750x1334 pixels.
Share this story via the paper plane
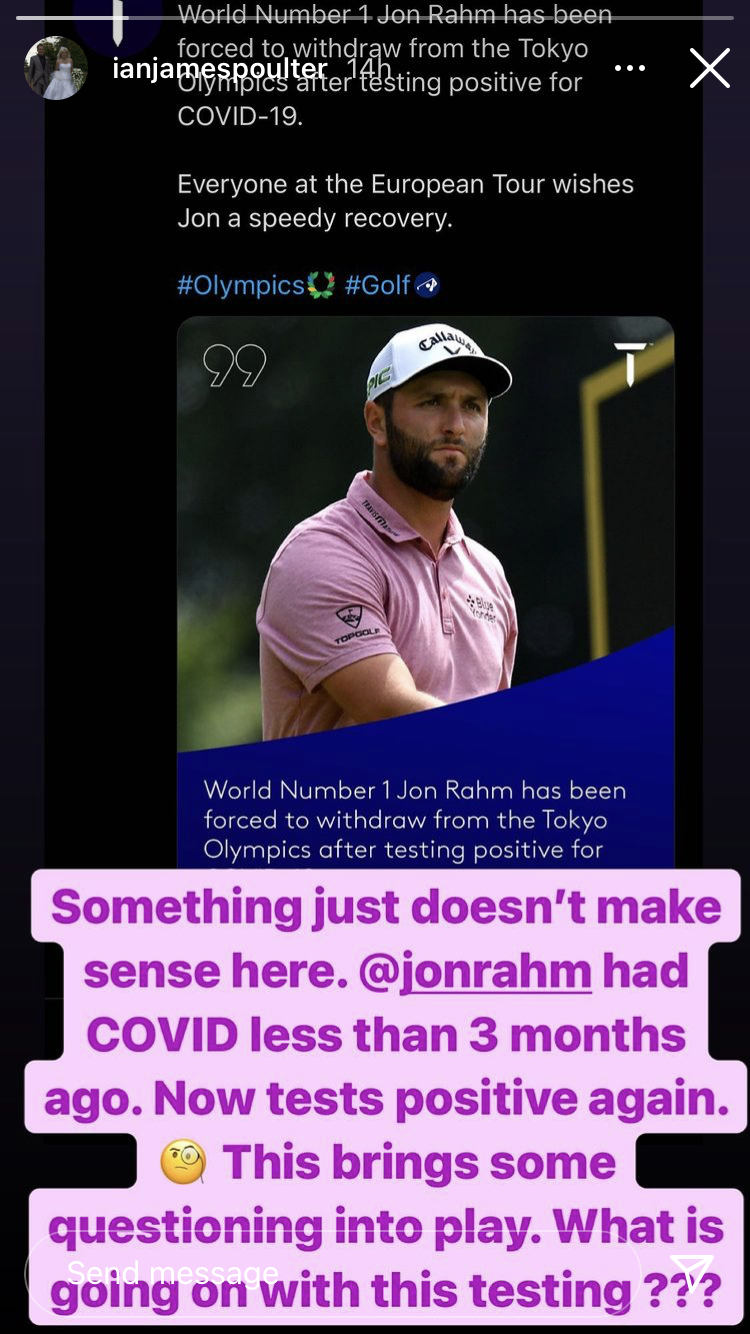click(x=692, y=1273)
